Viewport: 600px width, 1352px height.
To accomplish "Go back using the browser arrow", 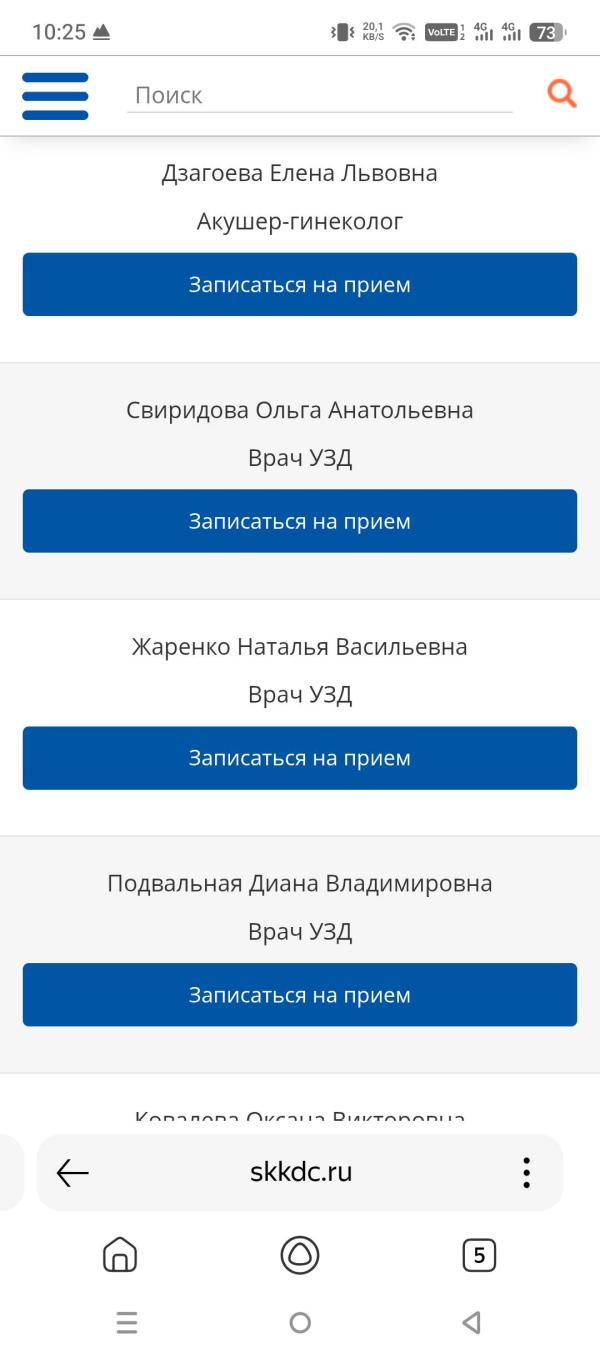I will 73,1172.
